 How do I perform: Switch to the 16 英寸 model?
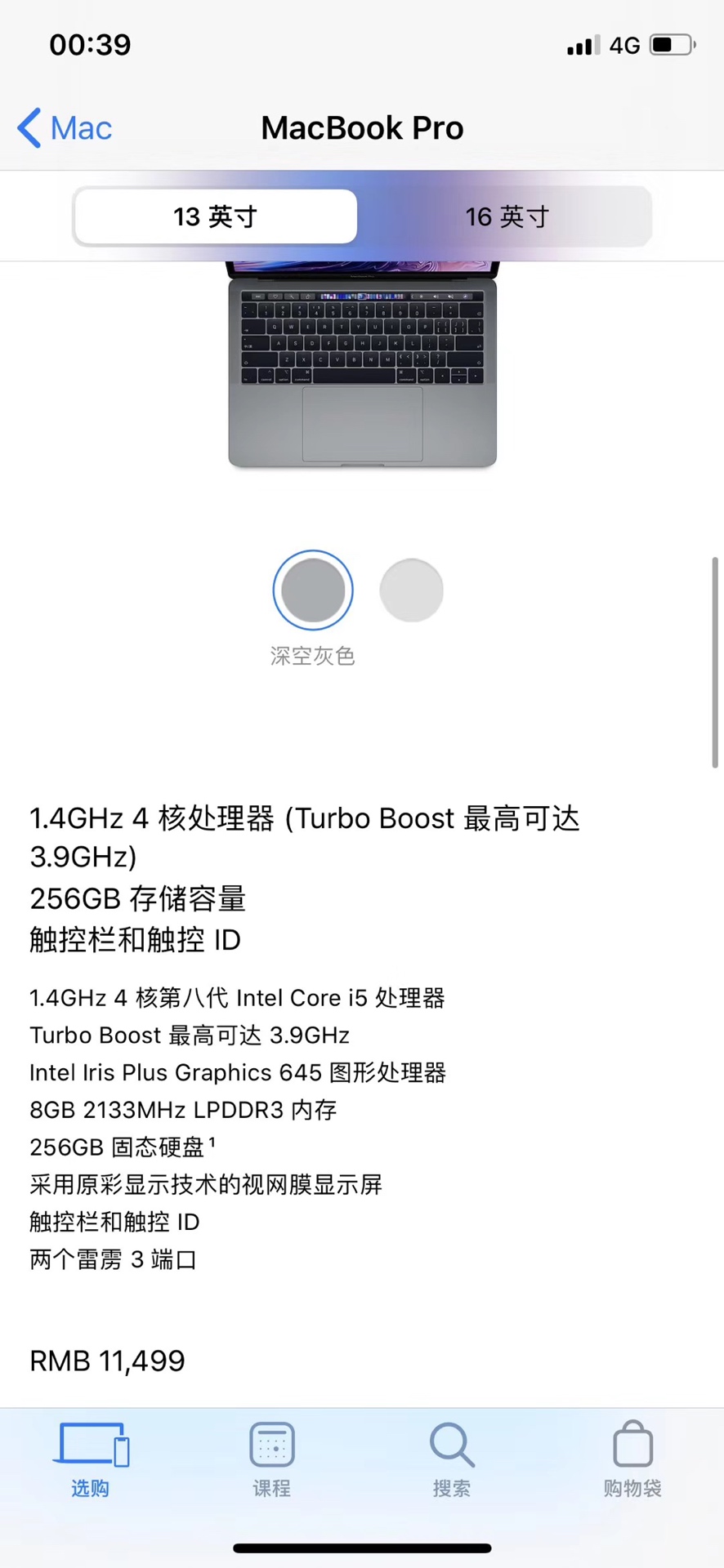point(507,216)
